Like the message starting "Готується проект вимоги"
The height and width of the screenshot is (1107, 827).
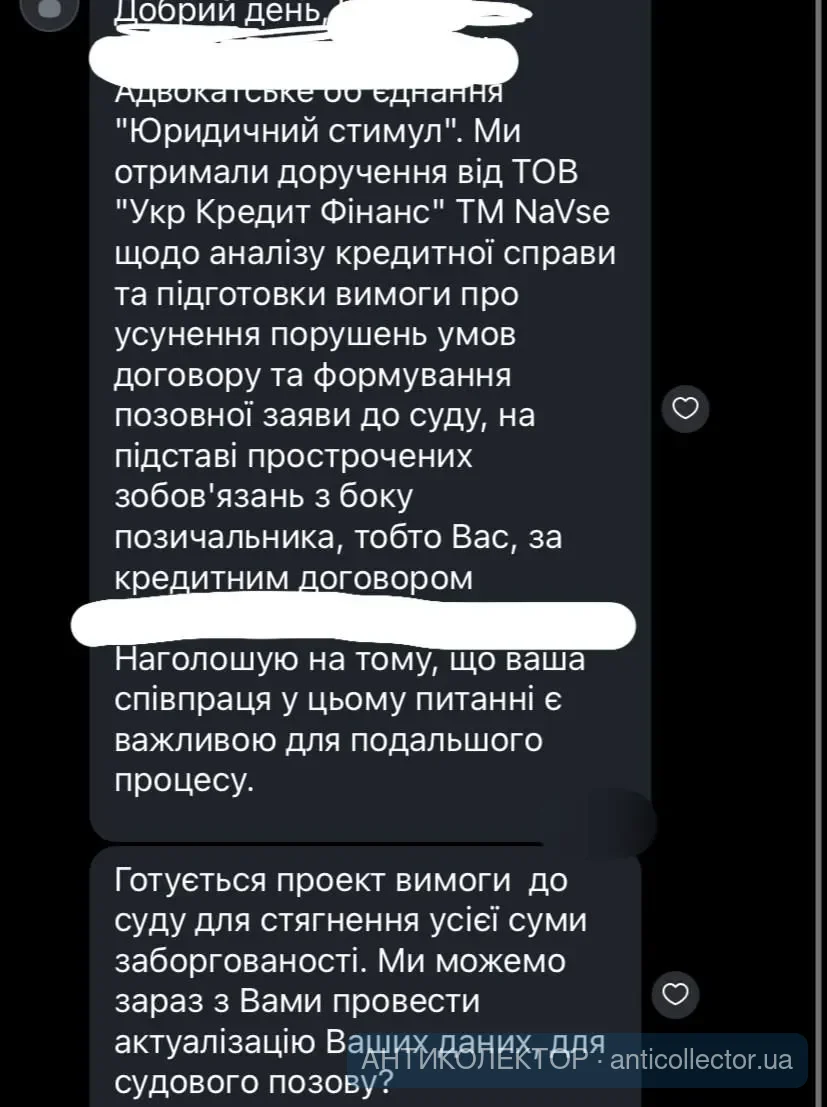pyautogui.click(x=675, y=994)
